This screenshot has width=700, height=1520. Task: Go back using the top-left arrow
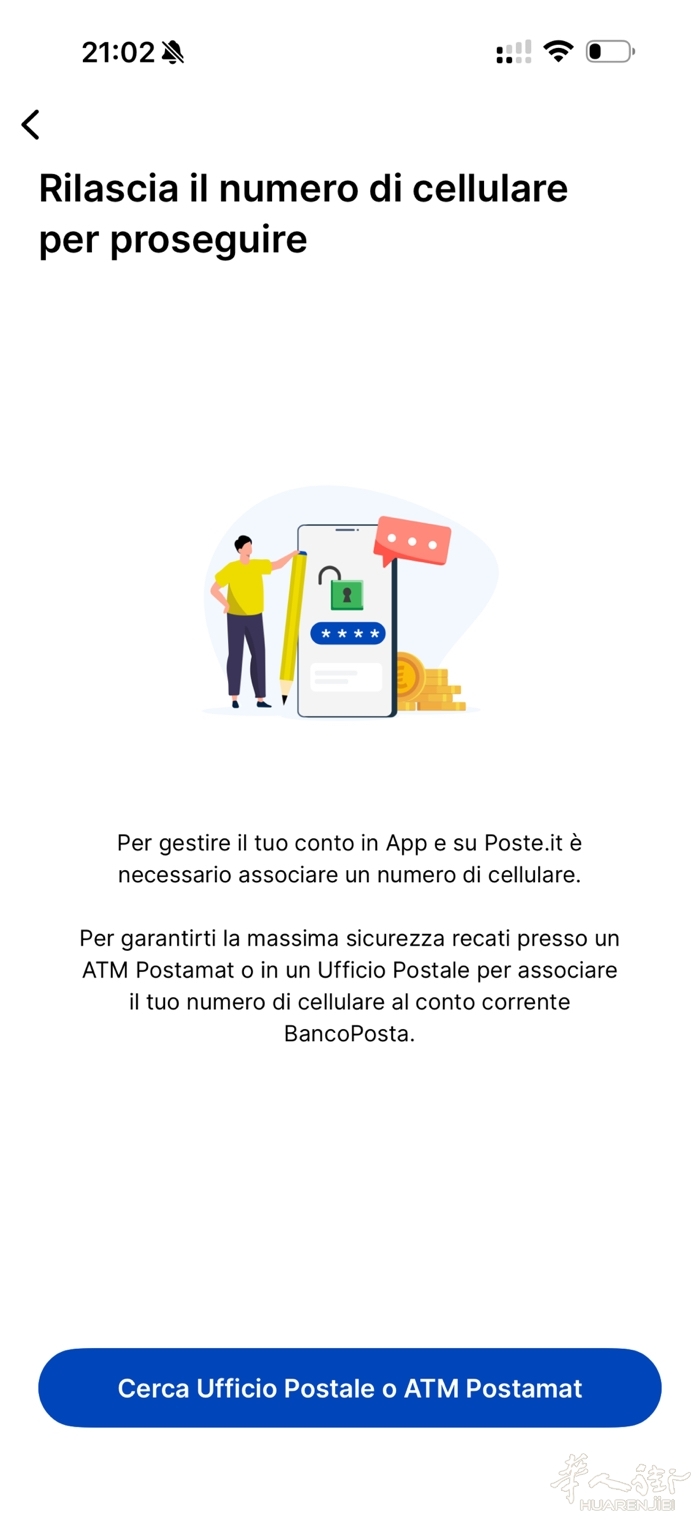[x=31, y=125]
